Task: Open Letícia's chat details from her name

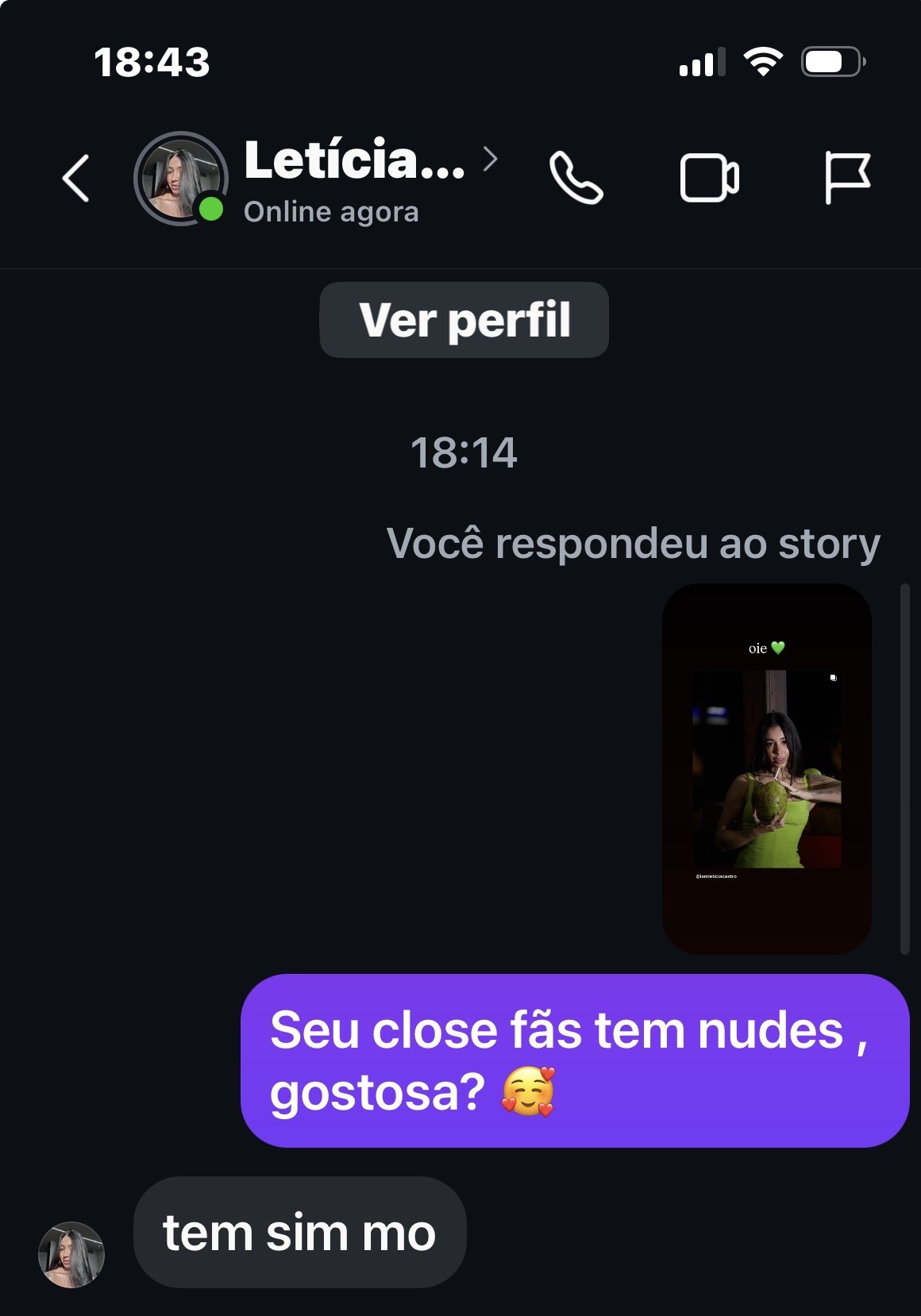Action: tap(355, 161)
